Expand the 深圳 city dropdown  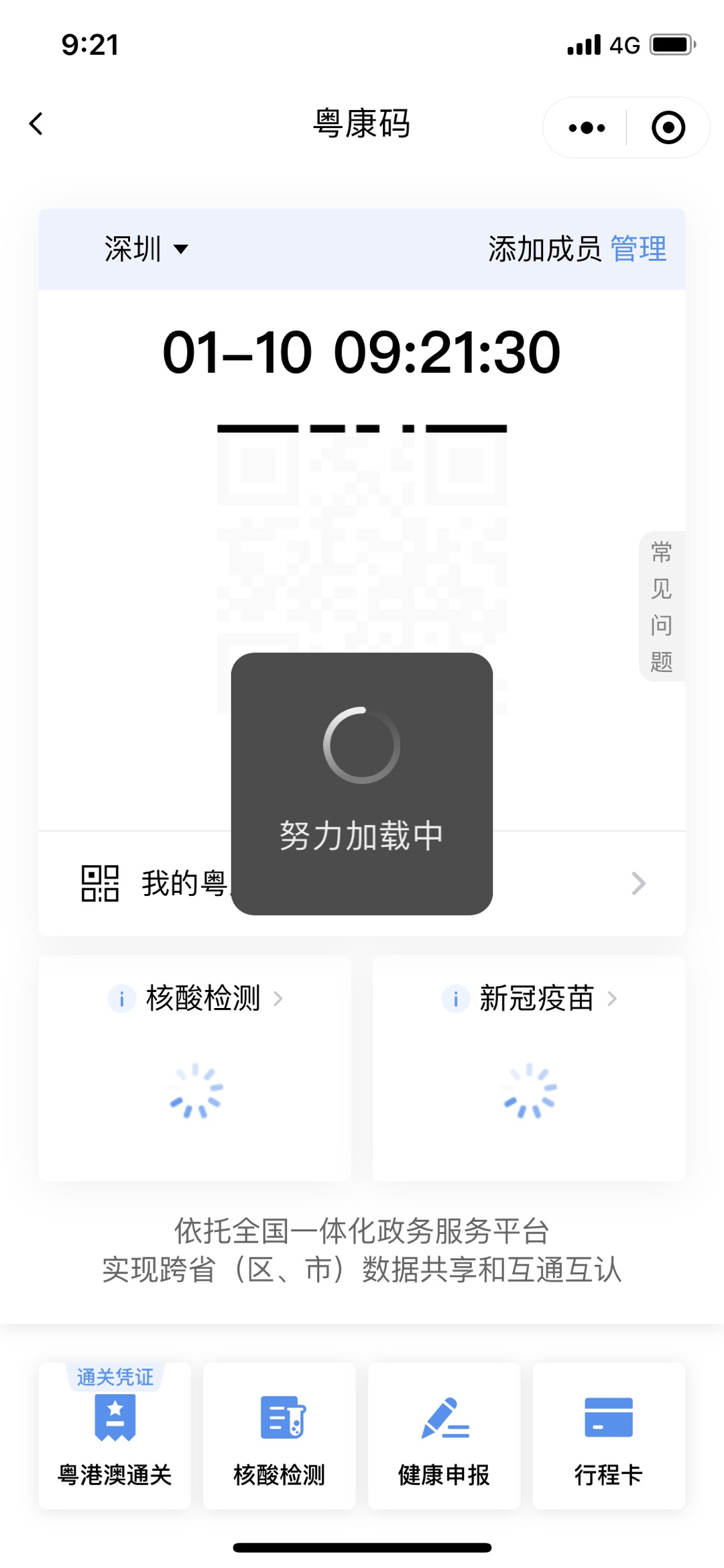(x=146, y=249)
